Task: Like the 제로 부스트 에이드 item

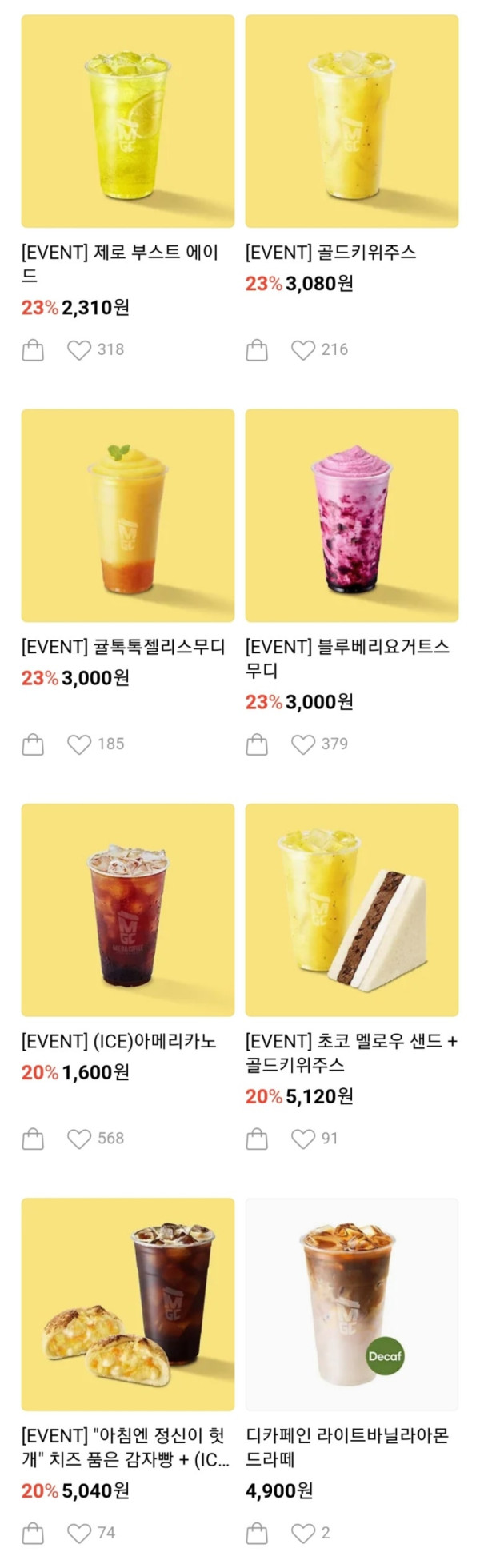Action: pyautogui.click(x=79, y=350)
